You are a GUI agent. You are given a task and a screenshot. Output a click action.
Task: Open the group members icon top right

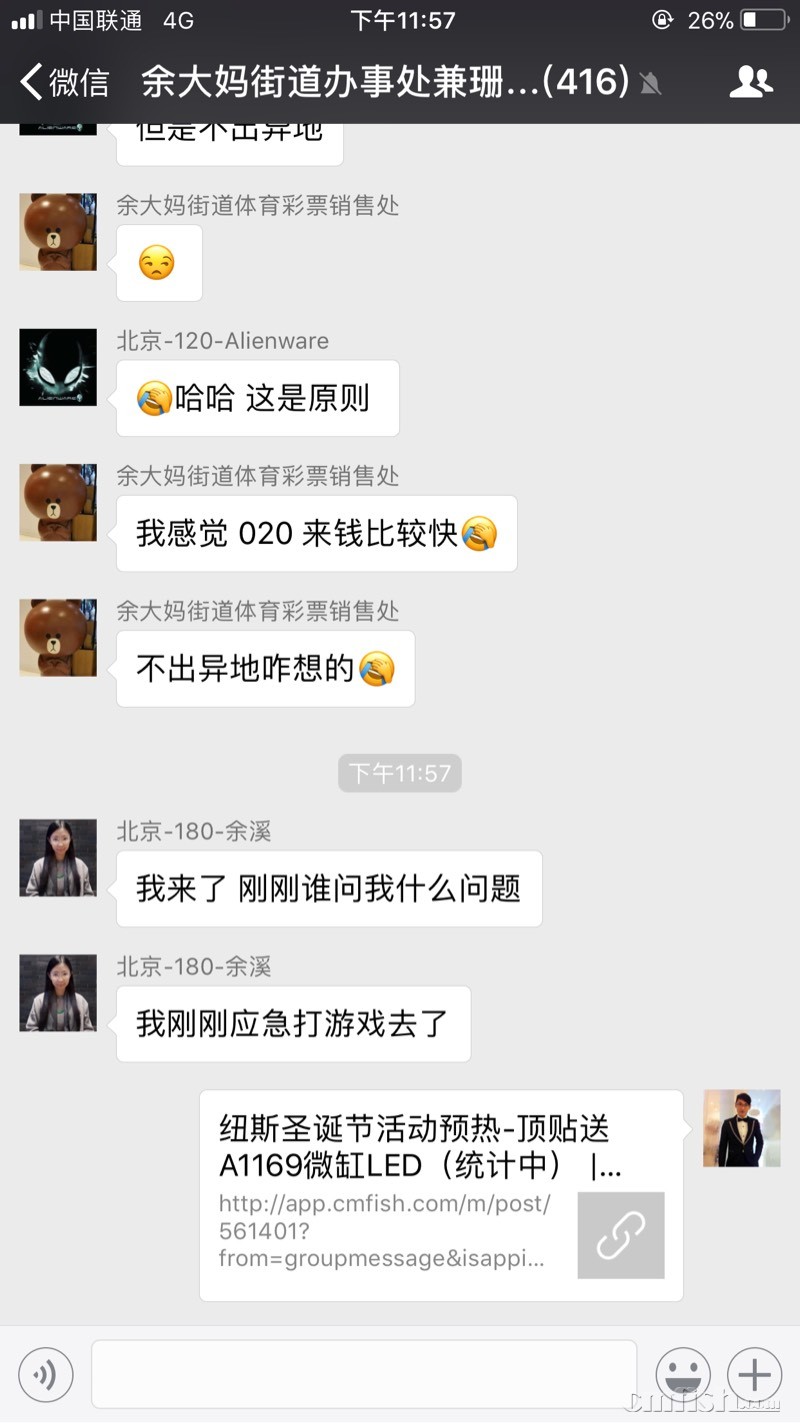click(x=753, y=81)
